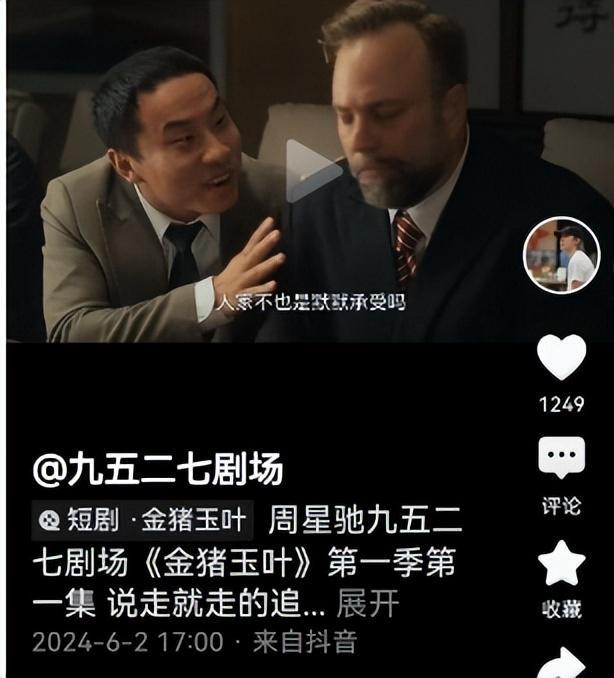Open the 短剧·金猪玉叶 series tag

[144, 520]
